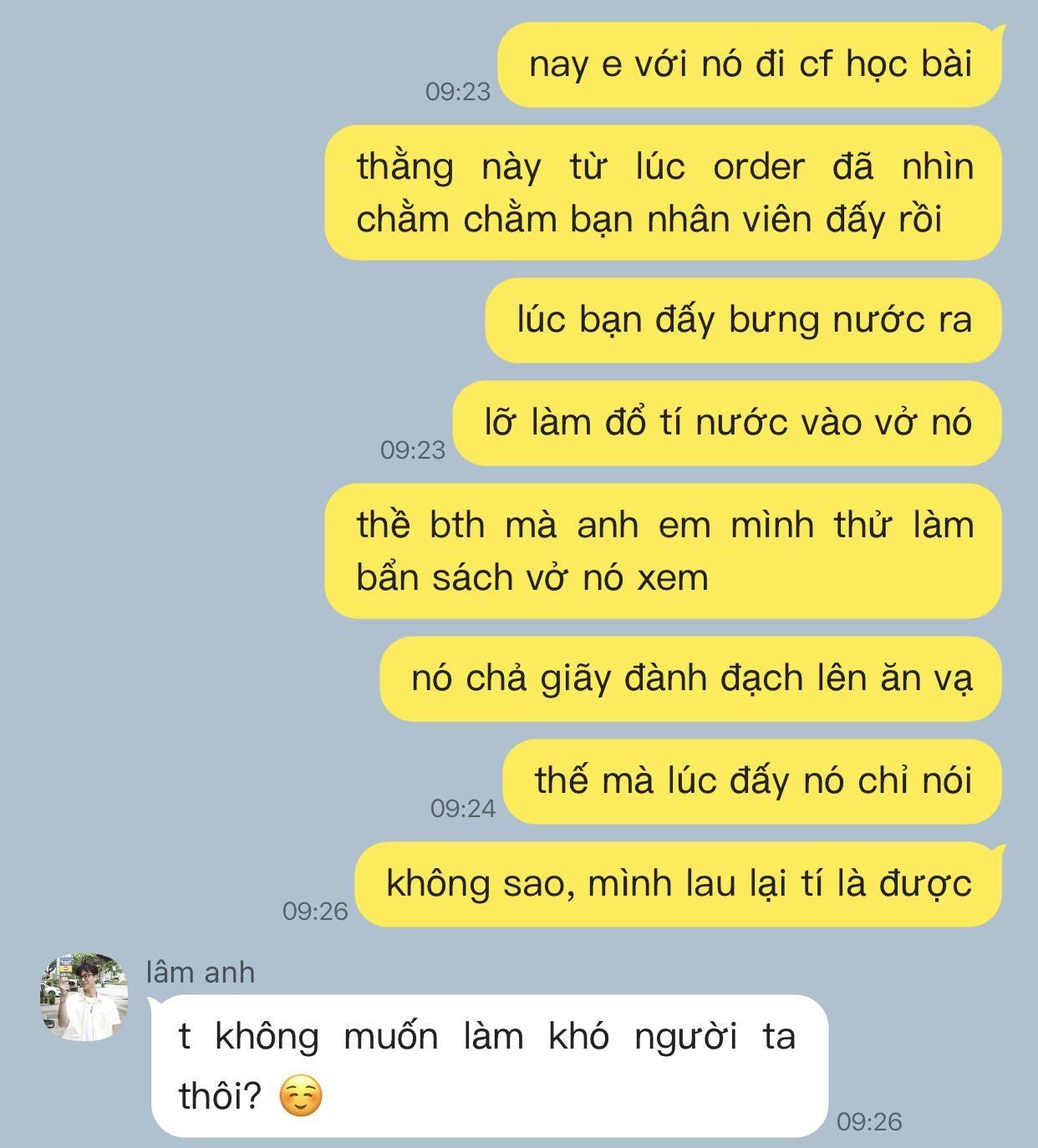Open lâm anh's profile picture

click(84, 996)
